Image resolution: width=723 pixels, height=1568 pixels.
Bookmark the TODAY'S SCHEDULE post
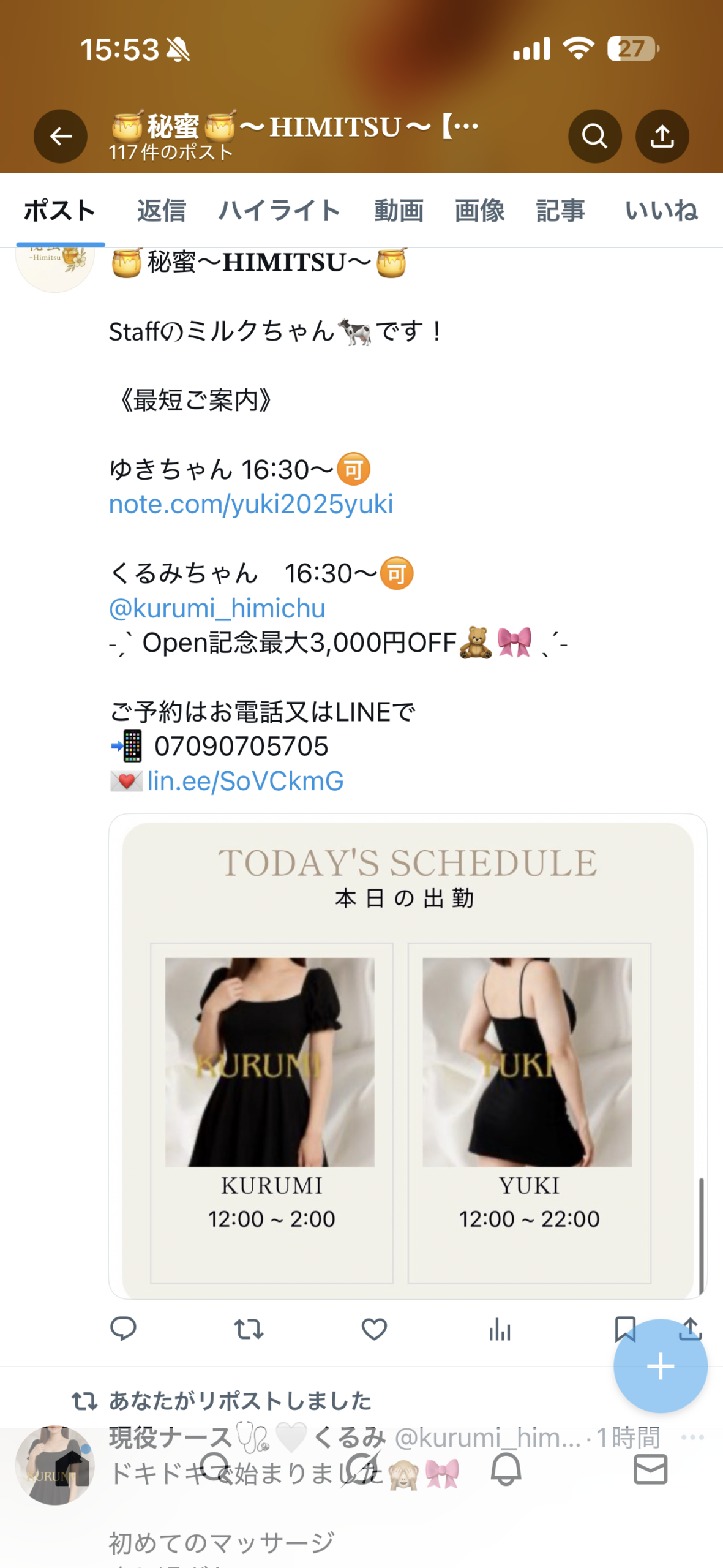(625, 1330)
